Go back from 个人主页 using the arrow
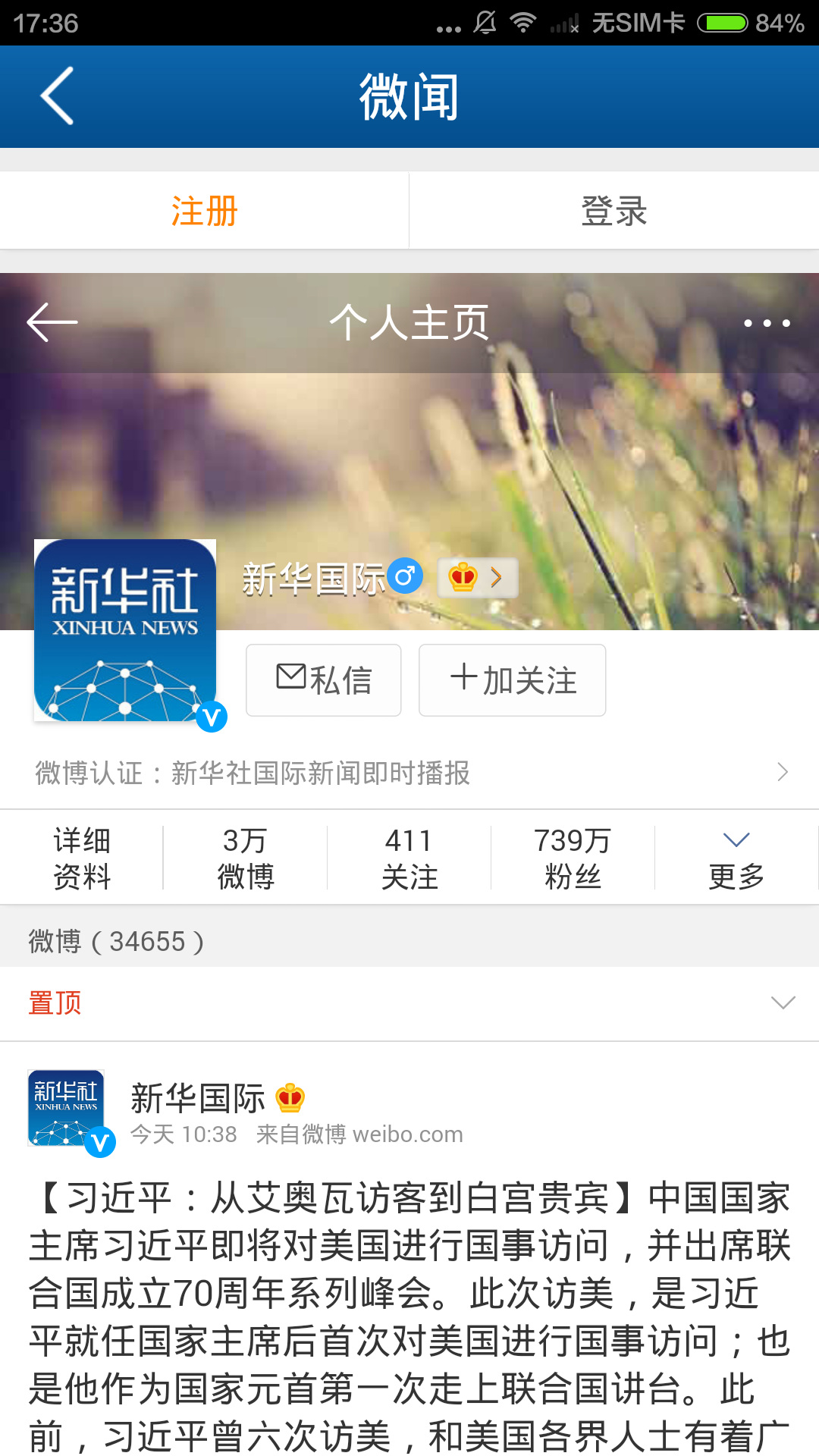 (x=52, y=322)
